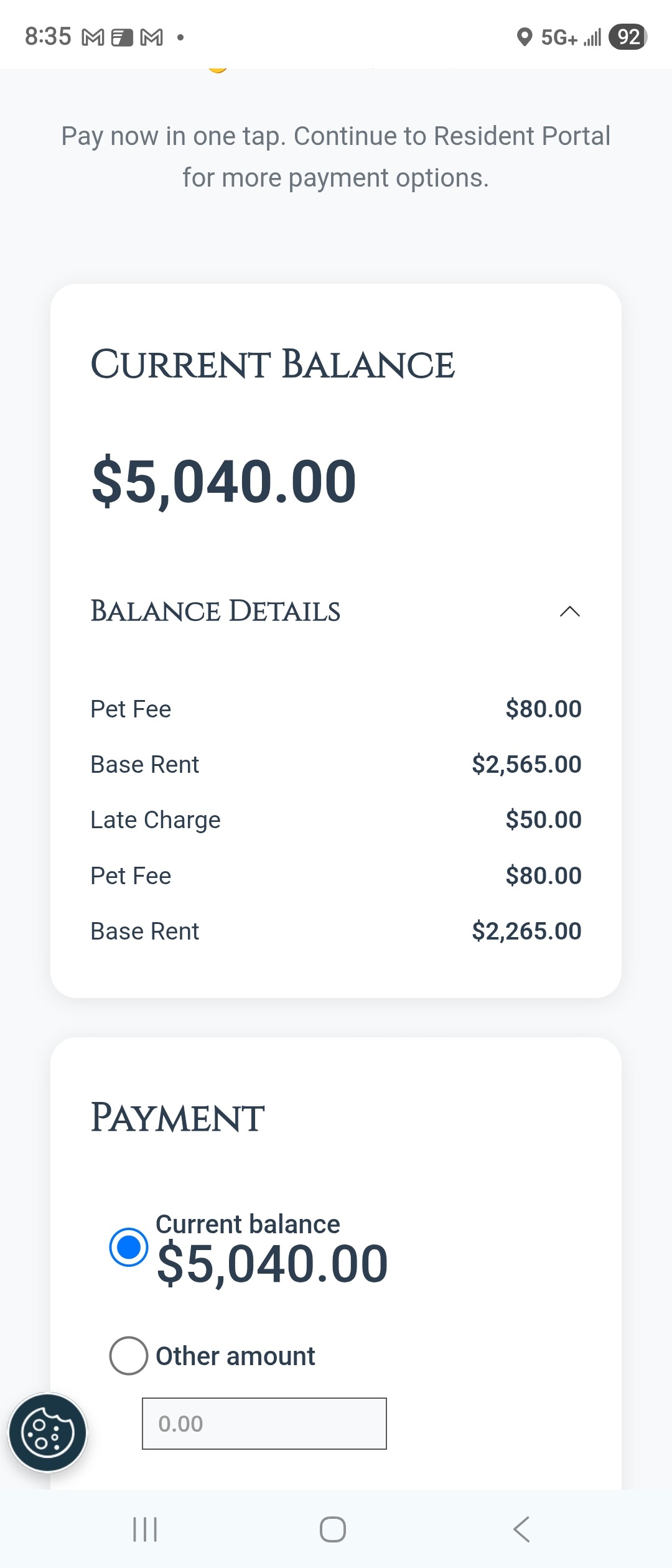Tap the other amount input field

[264, 1424]
